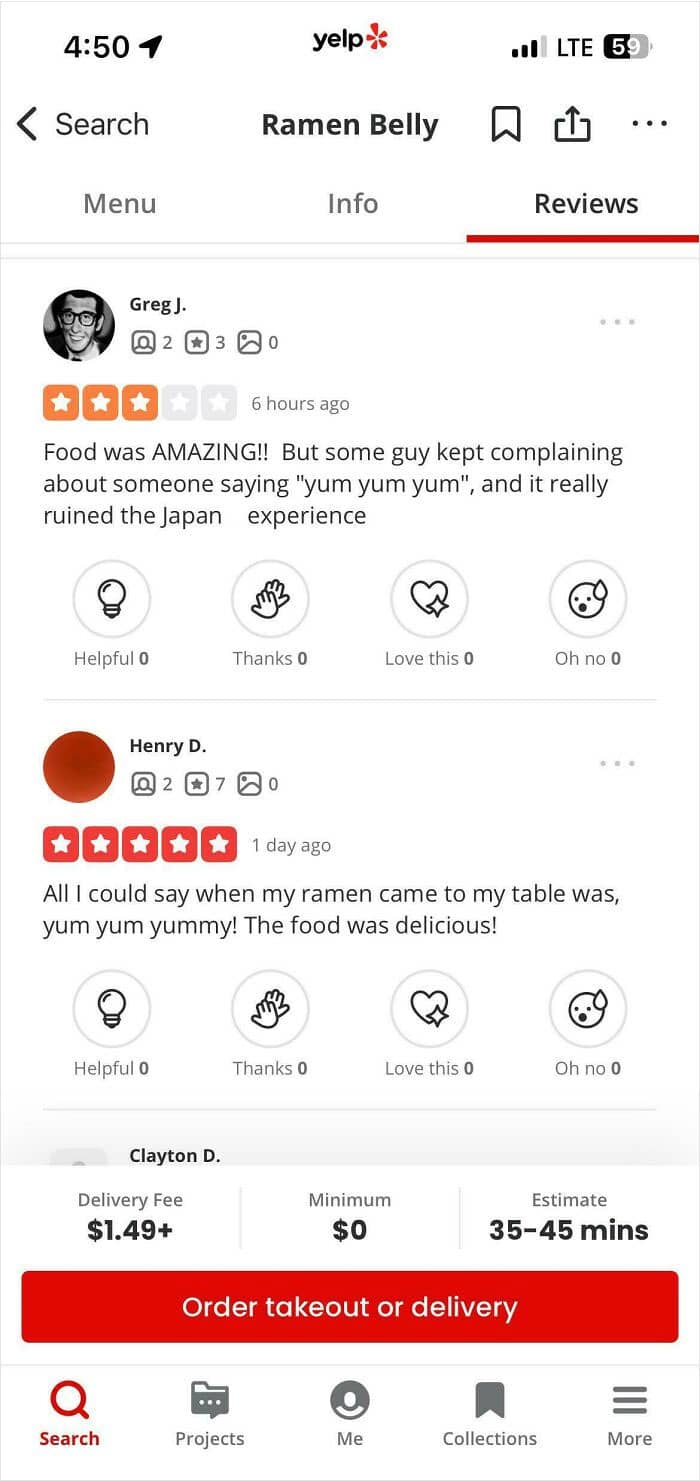Open the More tab

(x=629, y=1415)
